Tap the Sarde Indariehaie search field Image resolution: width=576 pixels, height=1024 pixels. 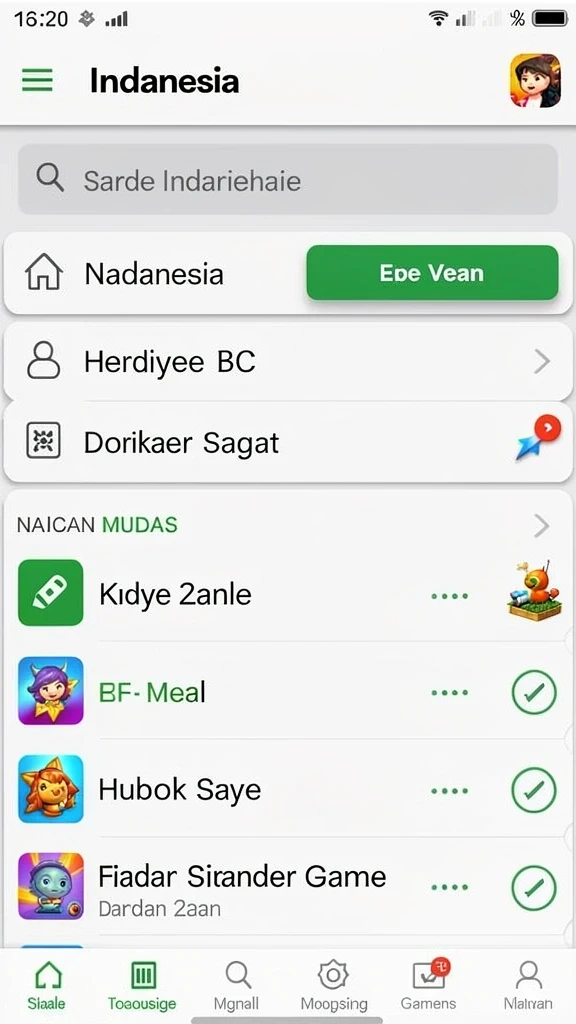click(288, 180)
